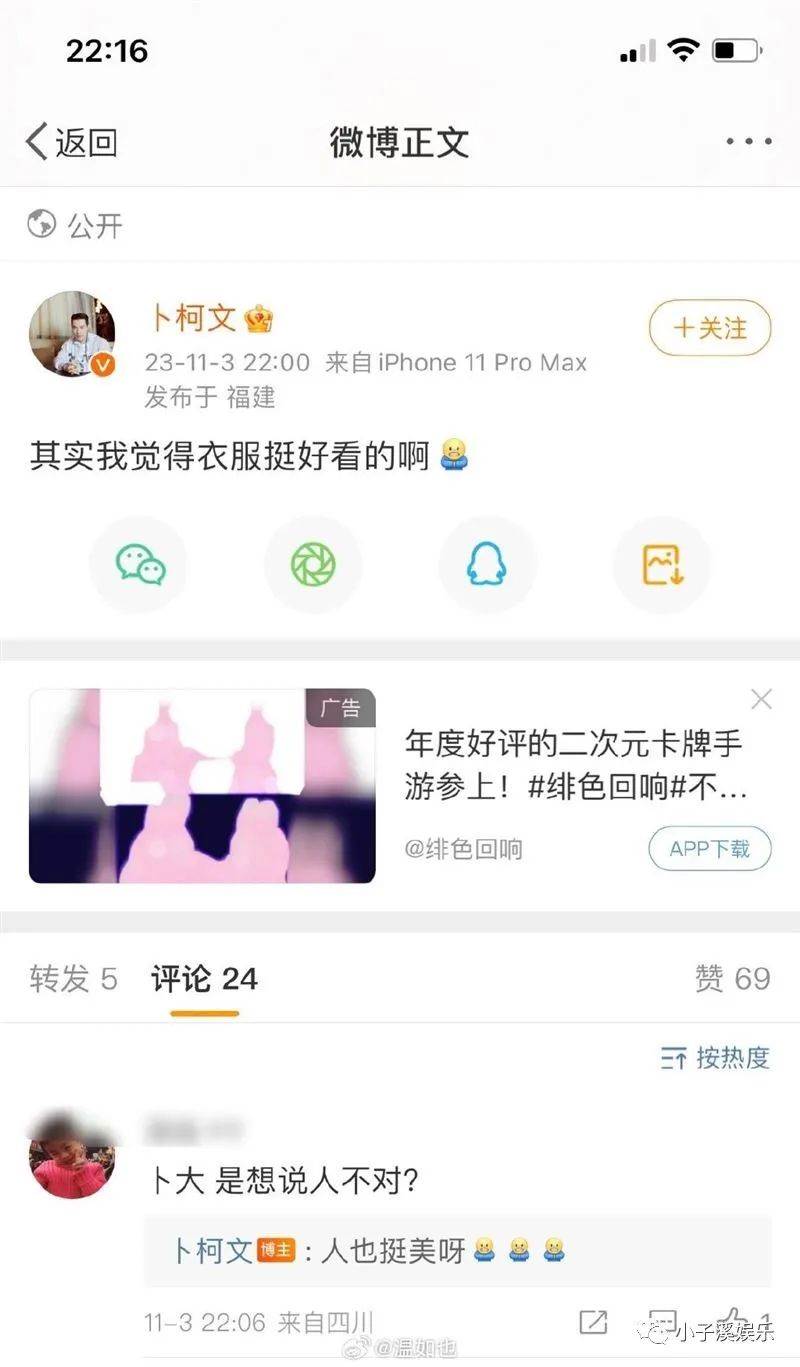
Task: Share post to QQ
Action: (x=487, y=565)
